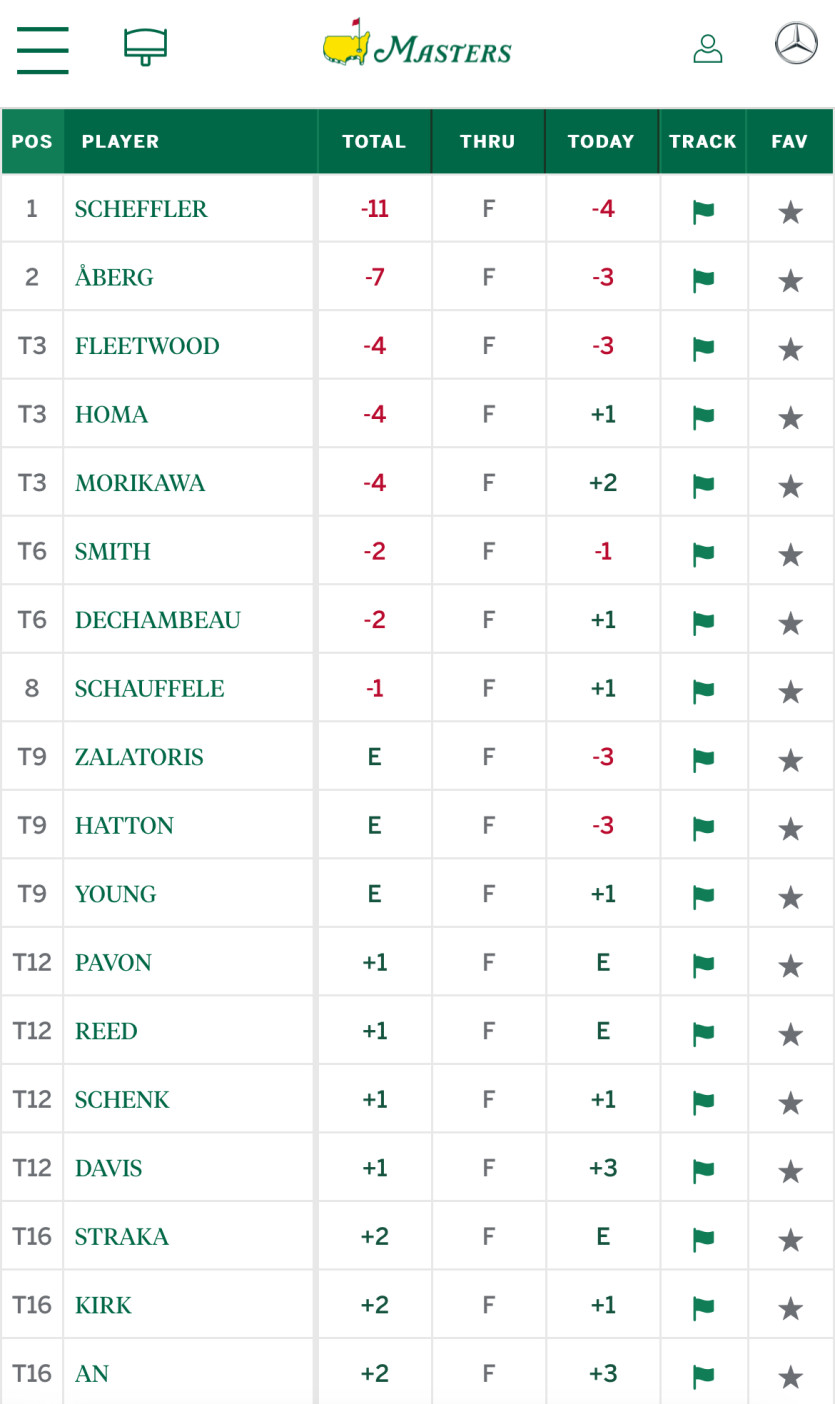
Task: Add Smith to favorites
Action: pyautogui.click(x=791, y=554)
